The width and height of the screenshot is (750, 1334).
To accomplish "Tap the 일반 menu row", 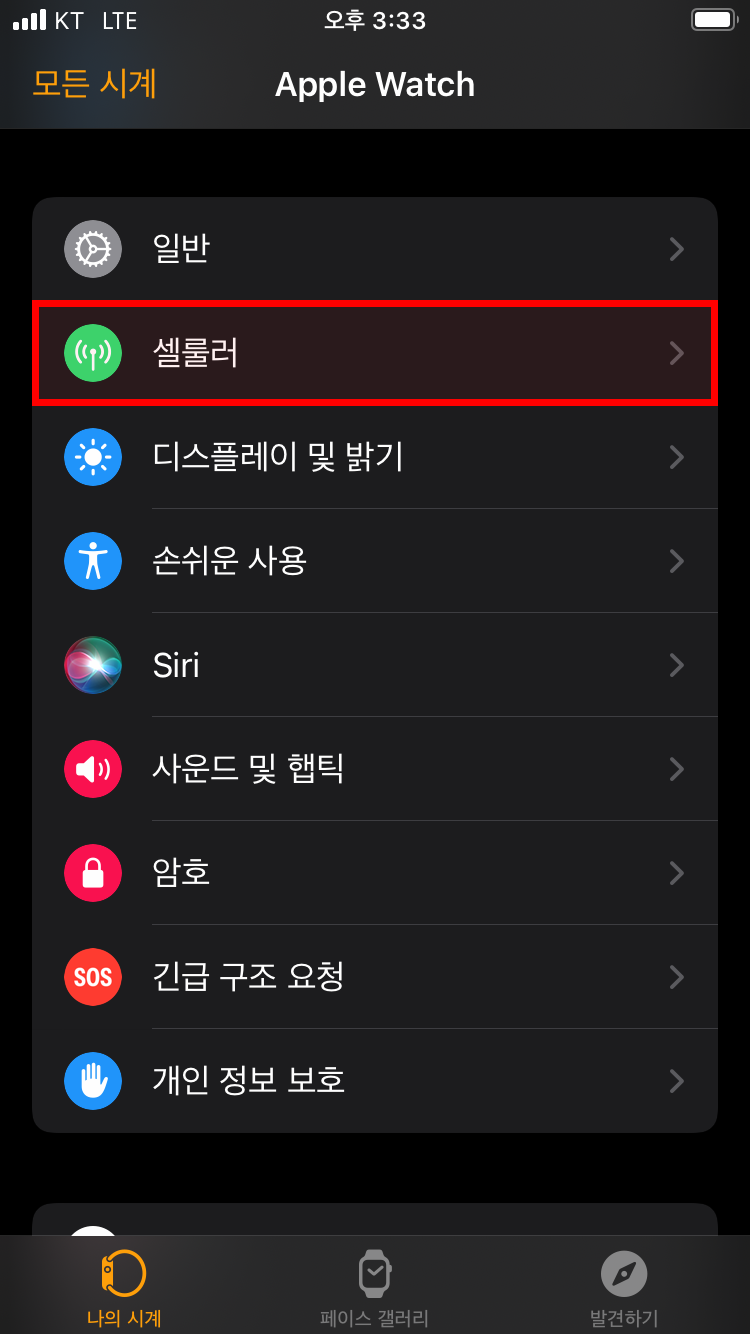I will click(375, 248).
